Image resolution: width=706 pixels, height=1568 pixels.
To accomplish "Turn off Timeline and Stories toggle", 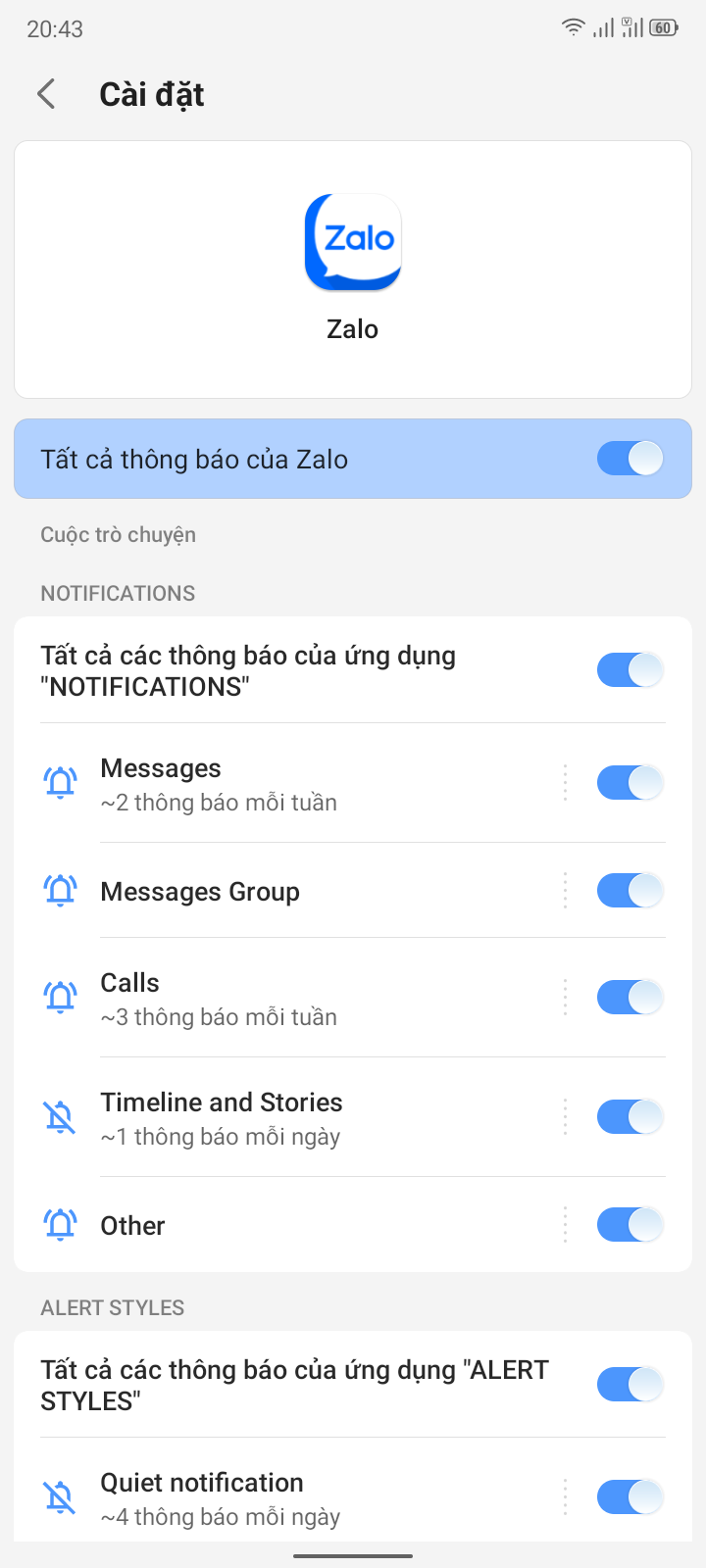I will (x=630, y=1117).
